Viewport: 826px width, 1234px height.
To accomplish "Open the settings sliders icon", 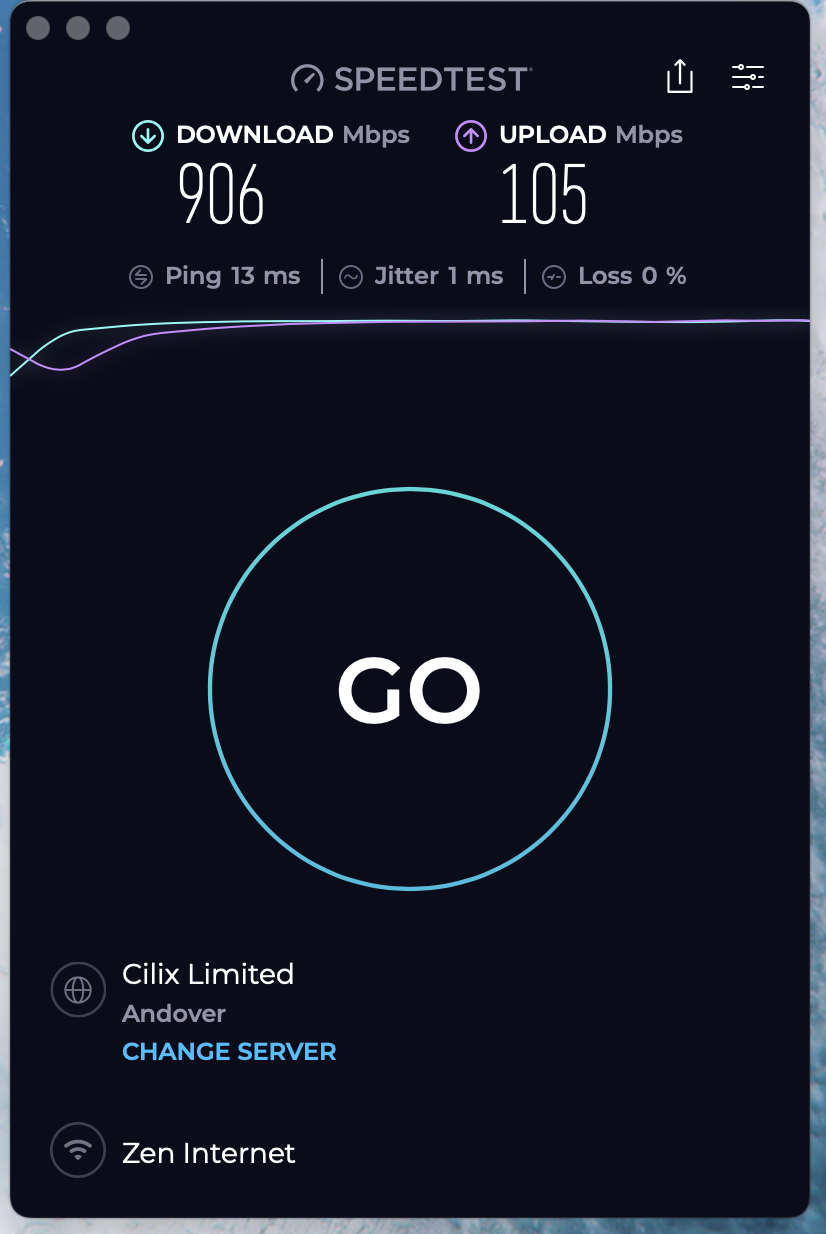I will pos(747,77).
